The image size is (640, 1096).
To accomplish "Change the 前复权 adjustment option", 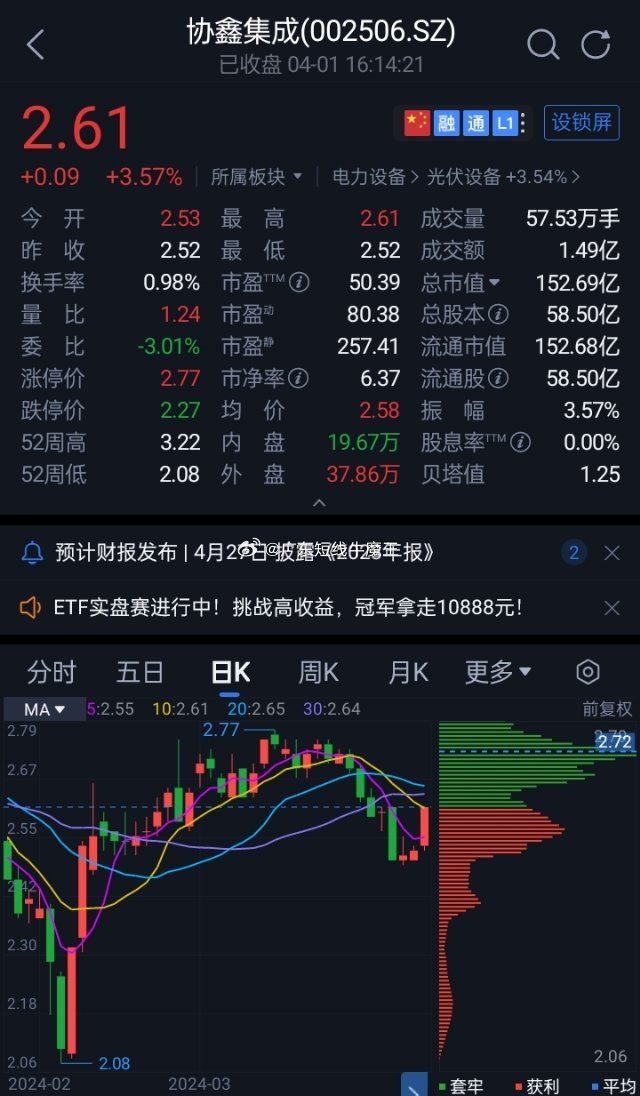I will coord(607,709).
